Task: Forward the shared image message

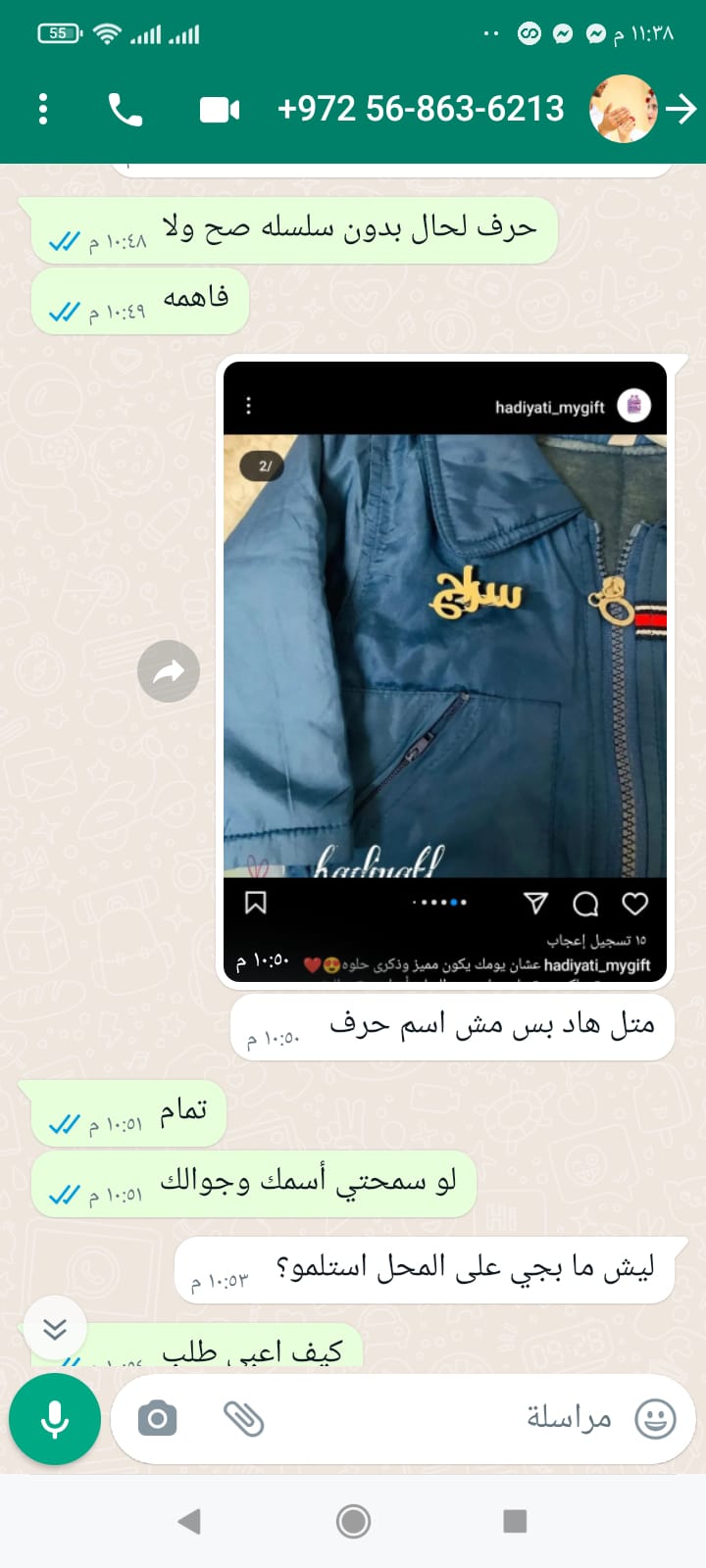Action: pyautogui.click(x=169, y=671)
